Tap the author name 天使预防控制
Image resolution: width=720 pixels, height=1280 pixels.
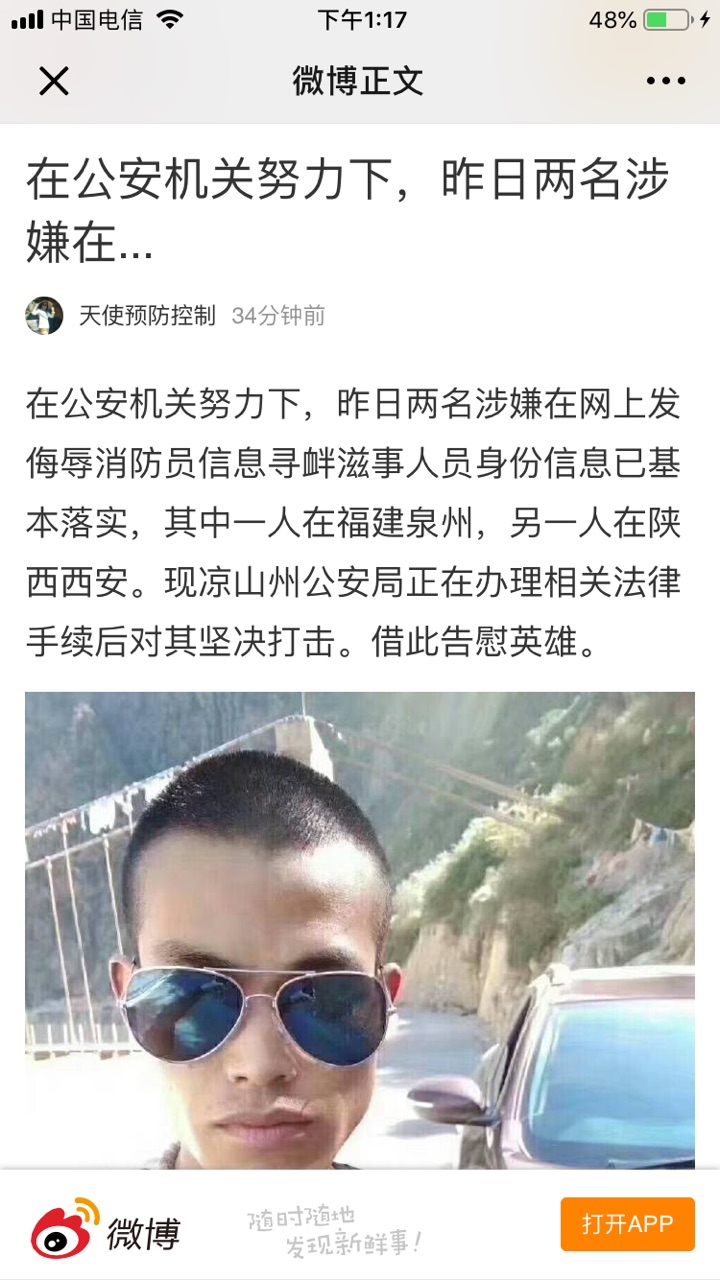click(x=147, y=316)
